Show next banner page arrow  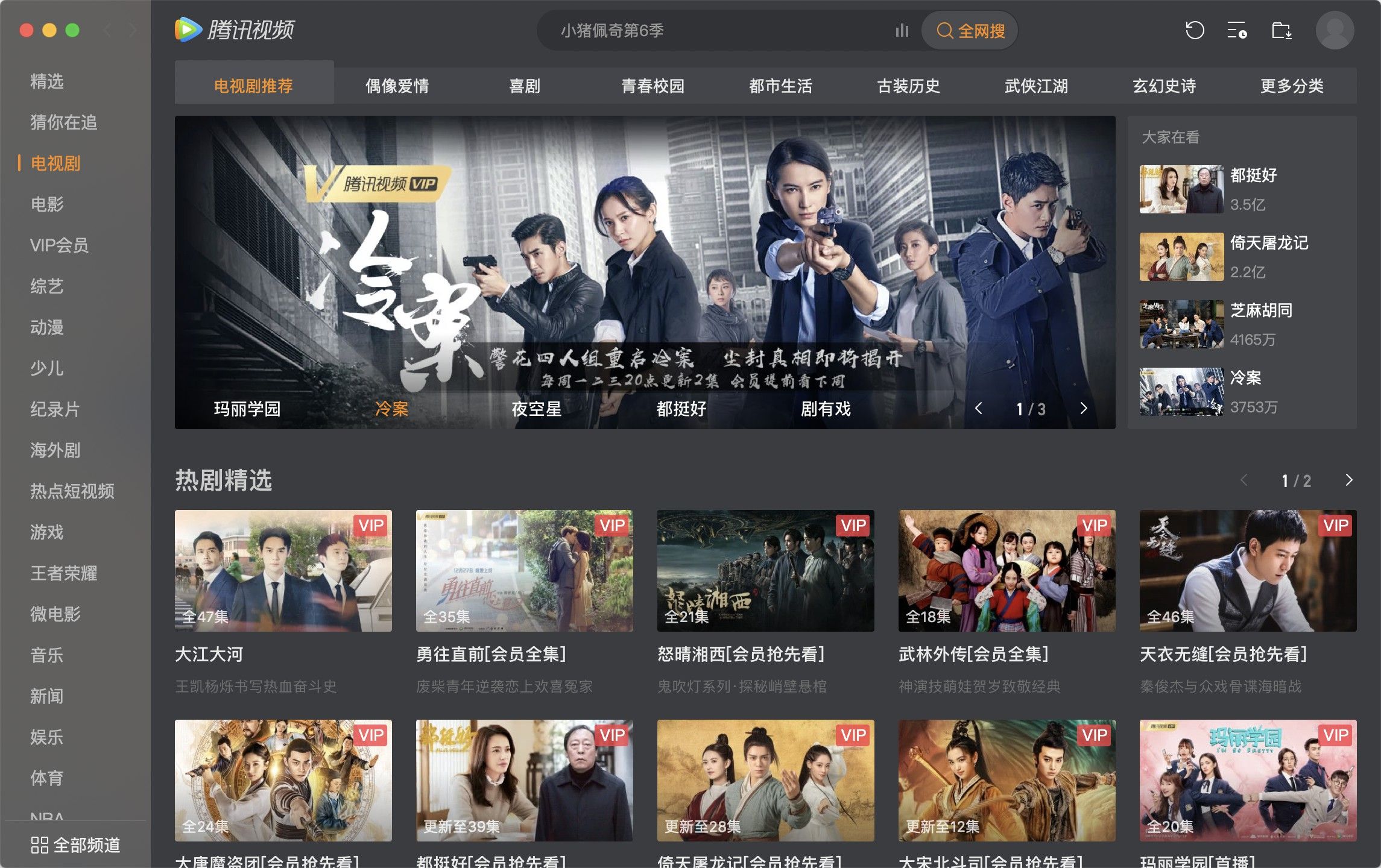click(x=1083, y=409)
